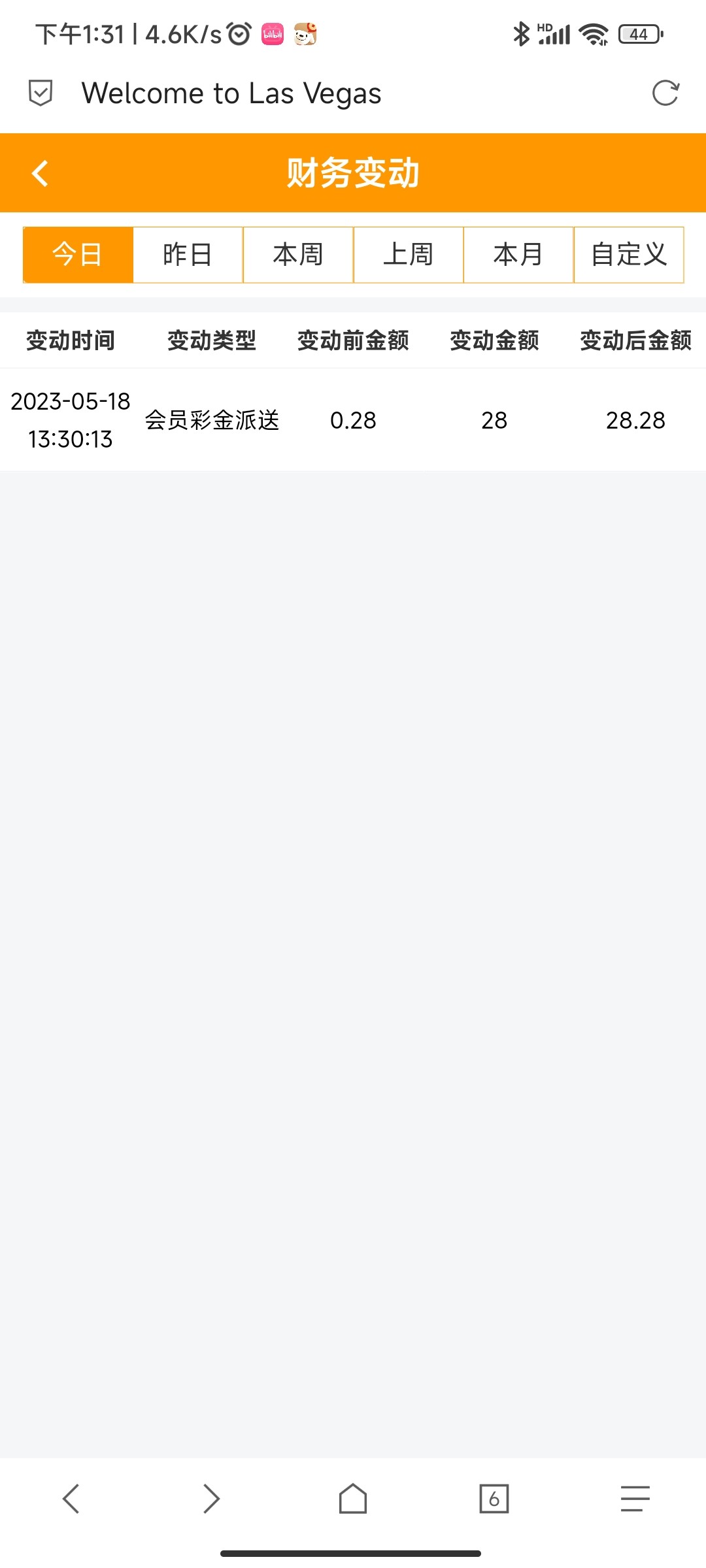Image resolution: width=706 pixels, height=1568 pixels.
Task: Tap the browser back arrow
Action: coord(71,1498)
